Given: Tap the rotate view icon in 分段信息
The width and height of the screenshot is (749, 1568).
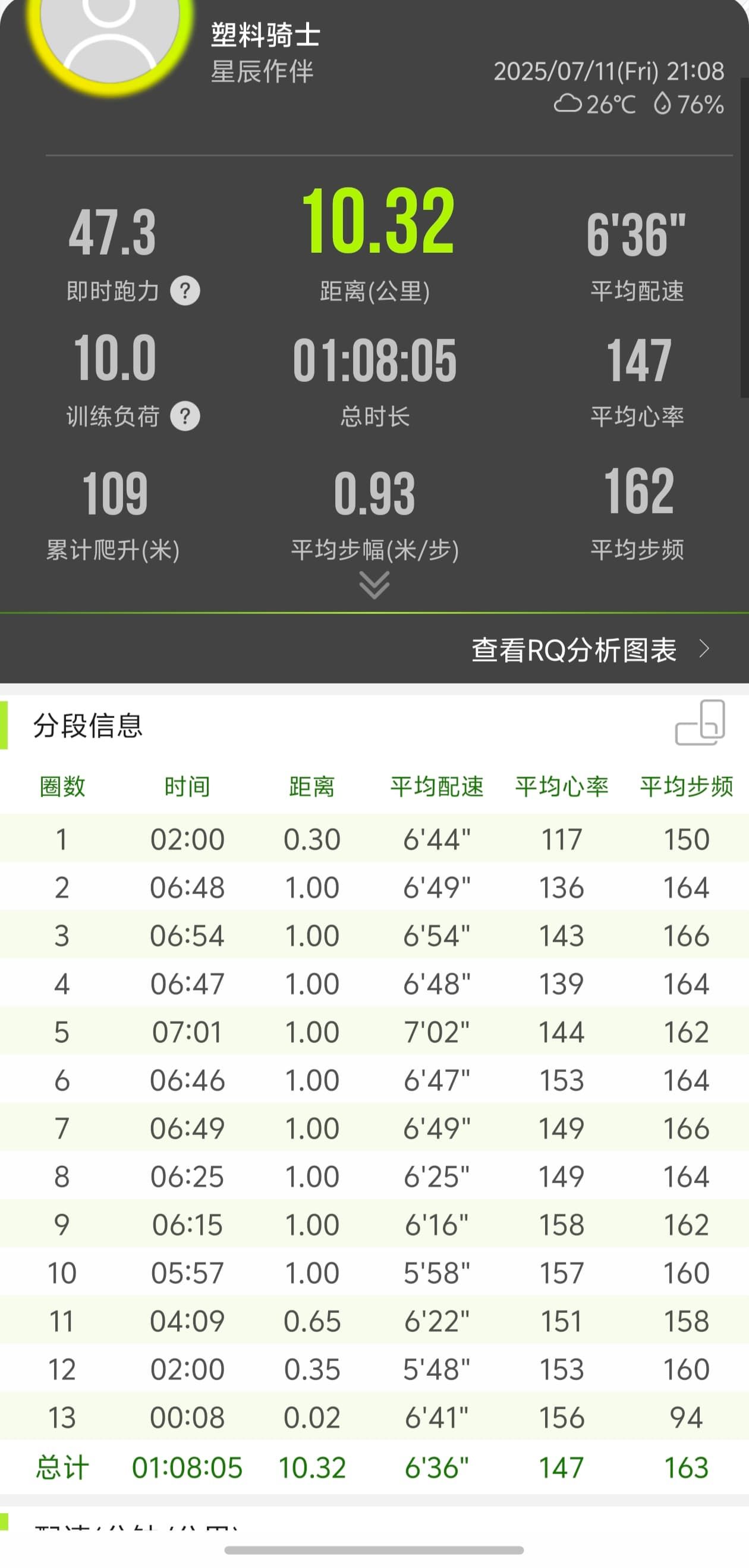Looking at the screenshot, I should (x=700, y=723).
